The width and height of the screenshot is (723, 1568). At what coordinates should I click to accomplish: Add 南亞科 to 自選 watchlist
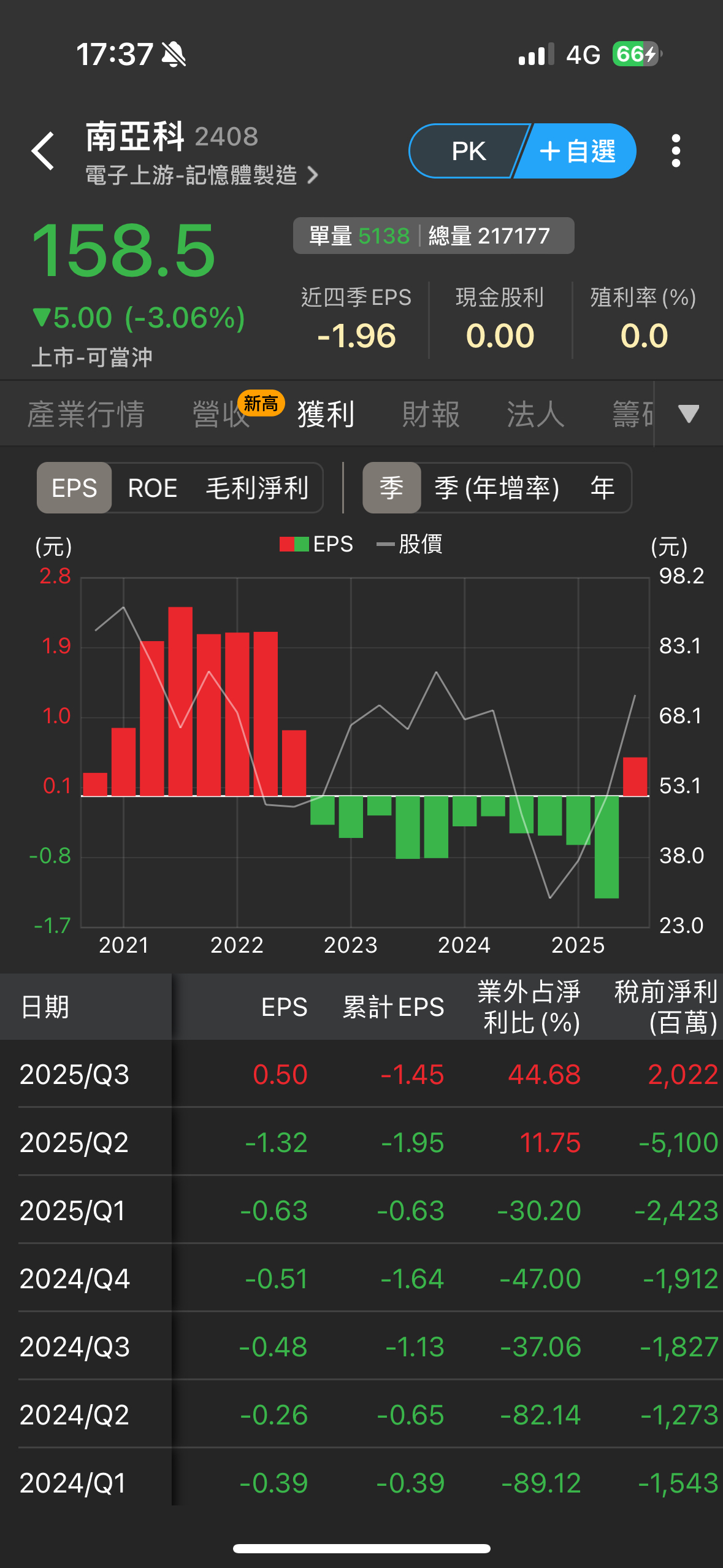click(576, 151)
